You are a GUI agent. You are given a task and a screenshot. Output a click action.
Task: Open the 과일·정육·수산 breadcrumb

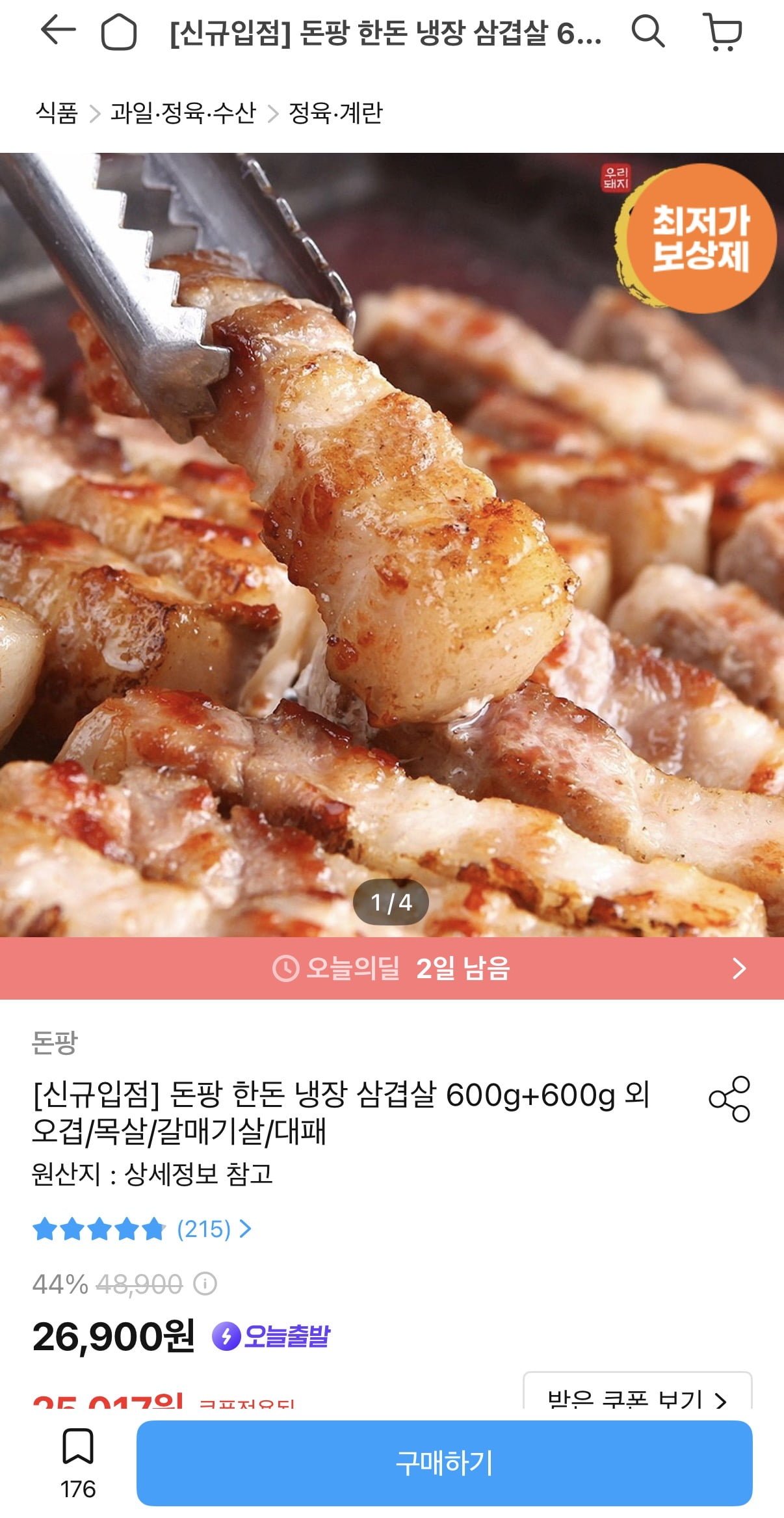[183, 113]
